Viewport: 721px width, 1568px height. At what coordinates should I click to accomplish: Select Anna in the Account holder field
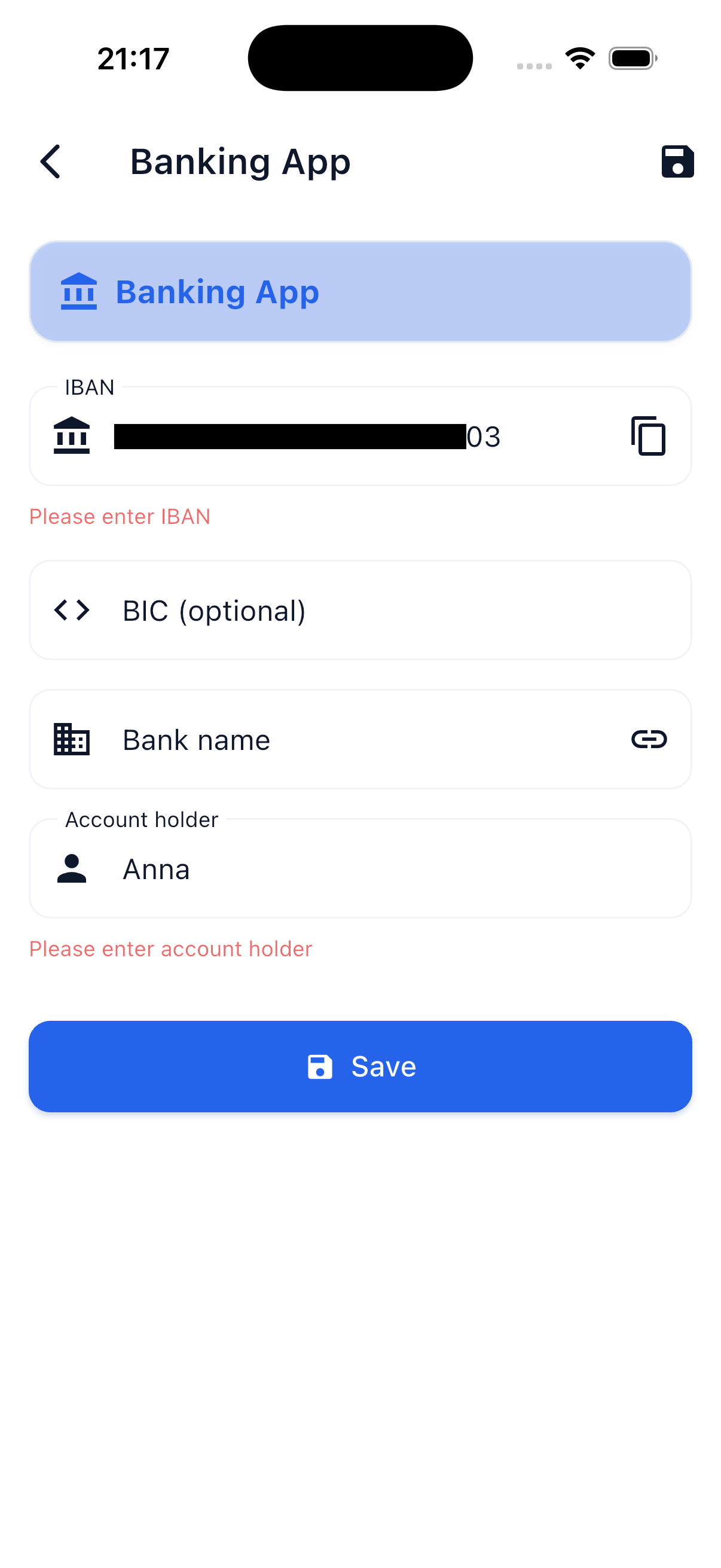click(x=157, y=868)
